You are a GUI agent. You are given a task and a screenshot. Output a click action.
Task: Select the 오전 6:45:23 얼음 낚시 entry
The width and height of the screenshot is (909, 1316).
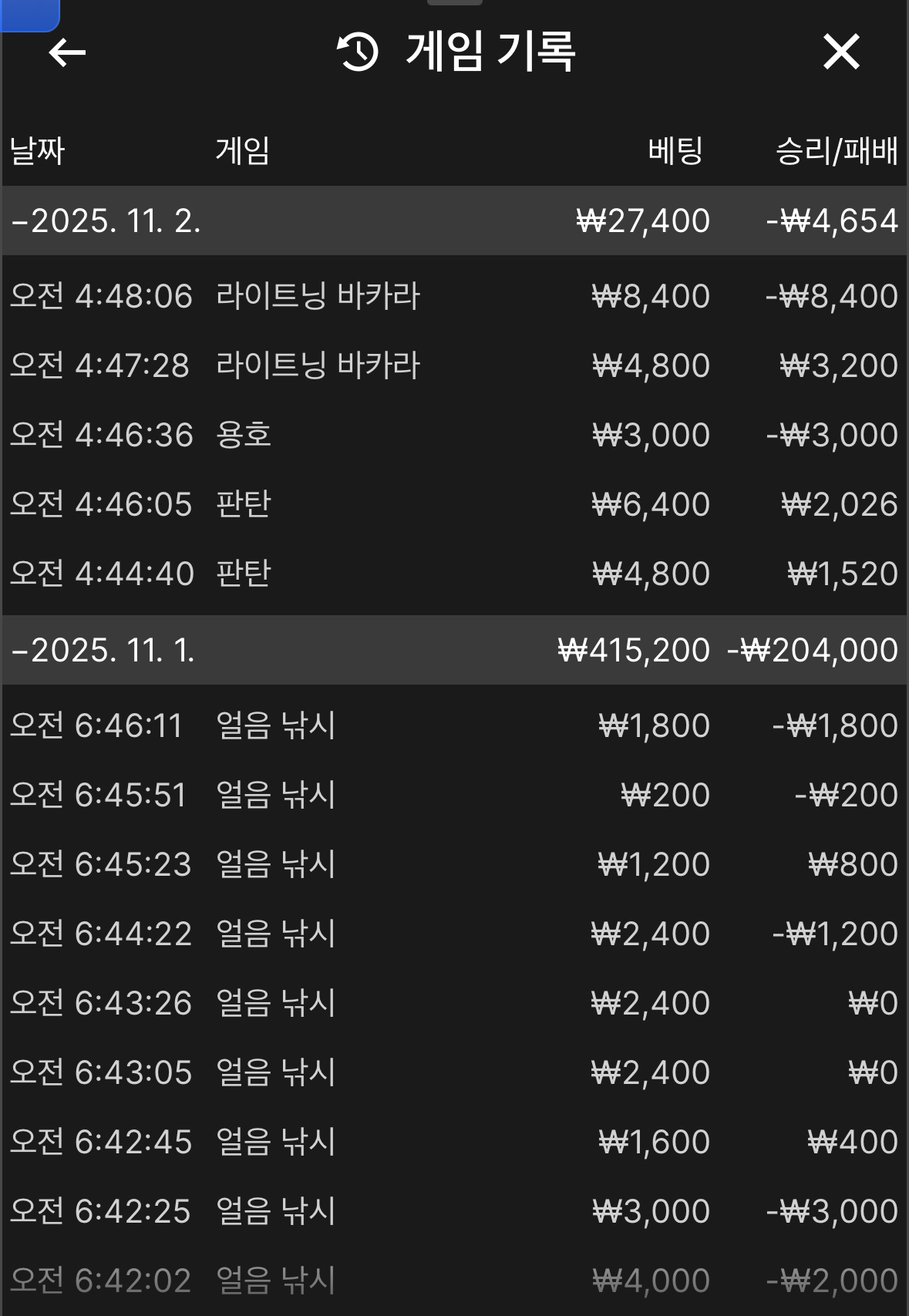454,864
